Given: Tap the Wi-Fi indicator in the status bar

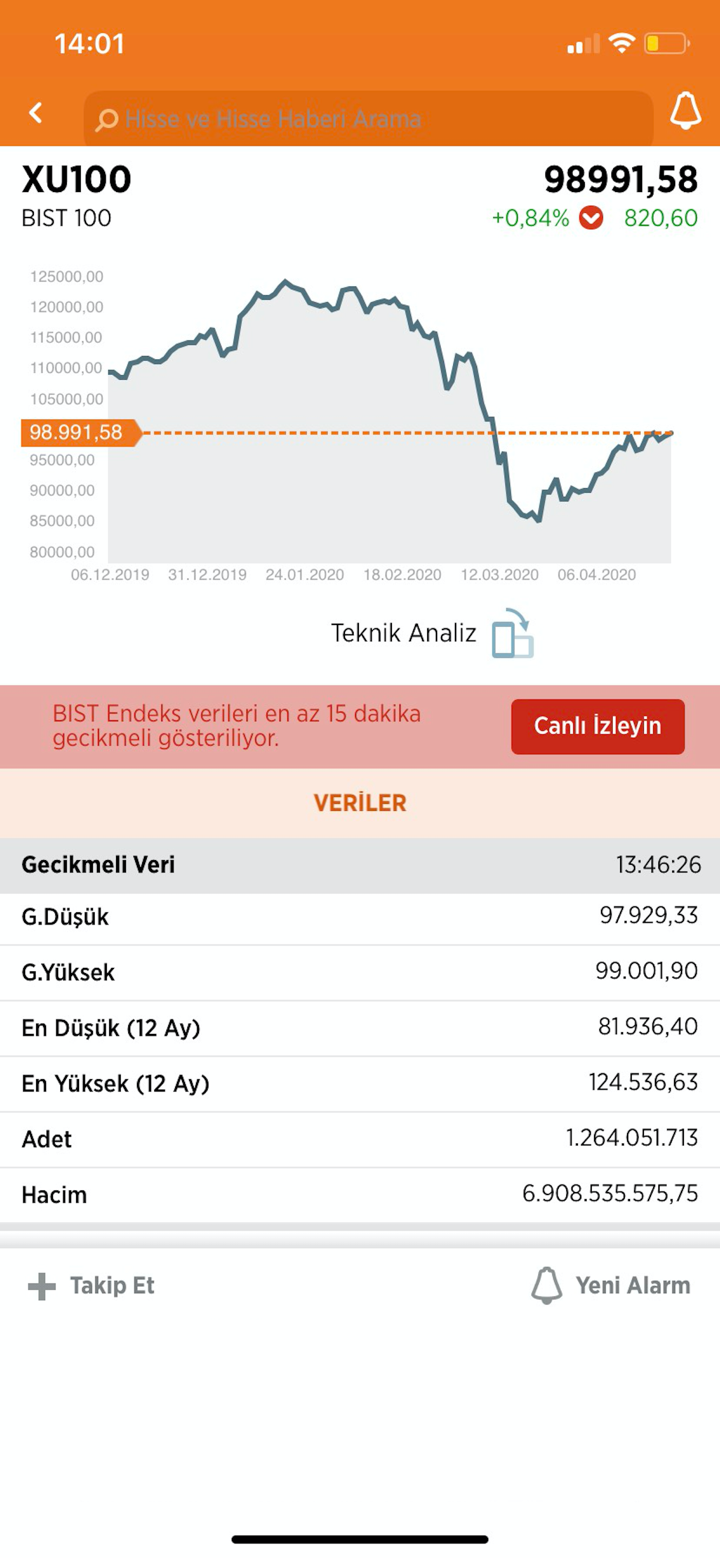Looking at the screenshot, I should [620, 43].
